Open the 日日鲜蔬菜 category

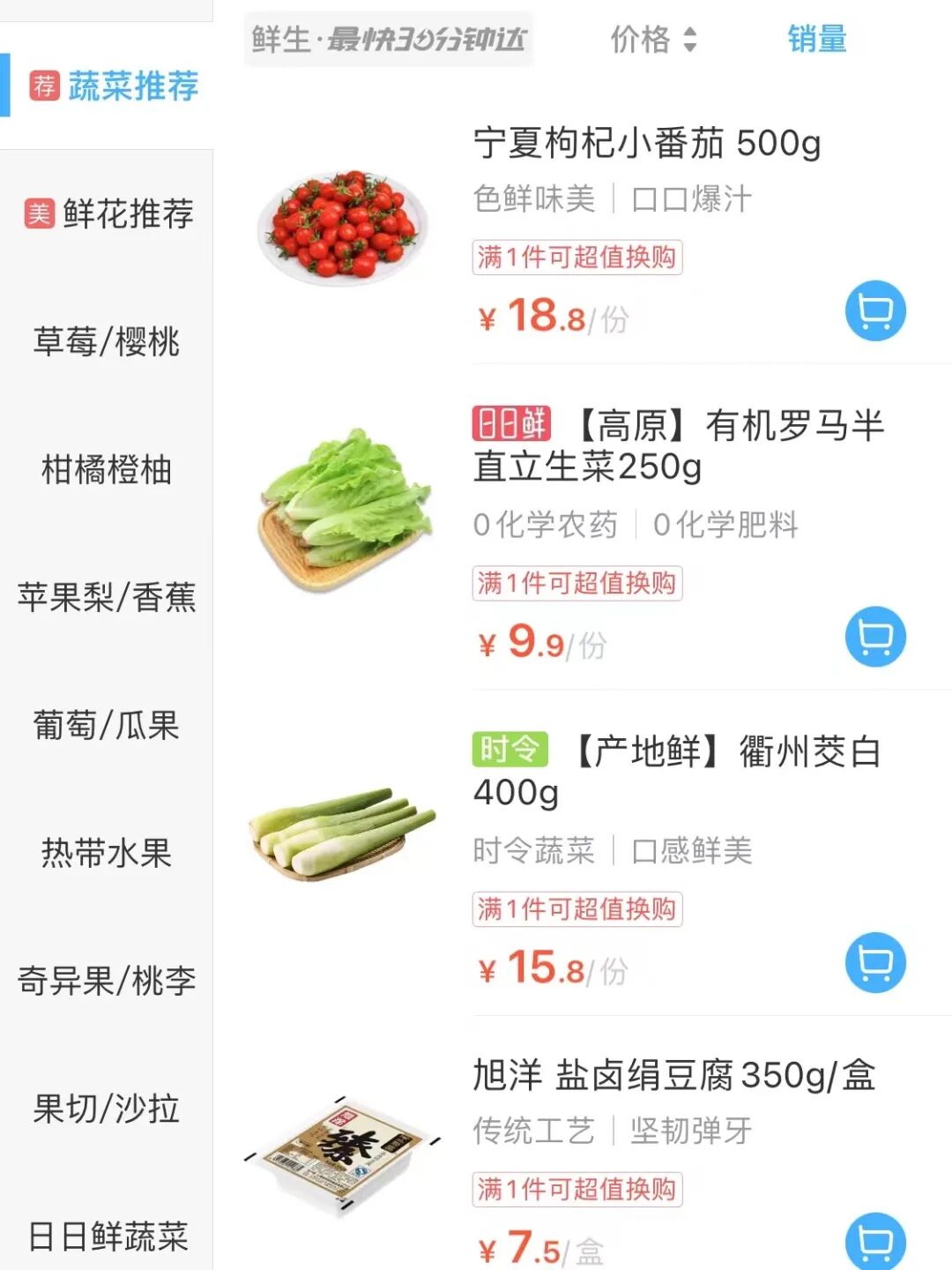[107, 1236]
